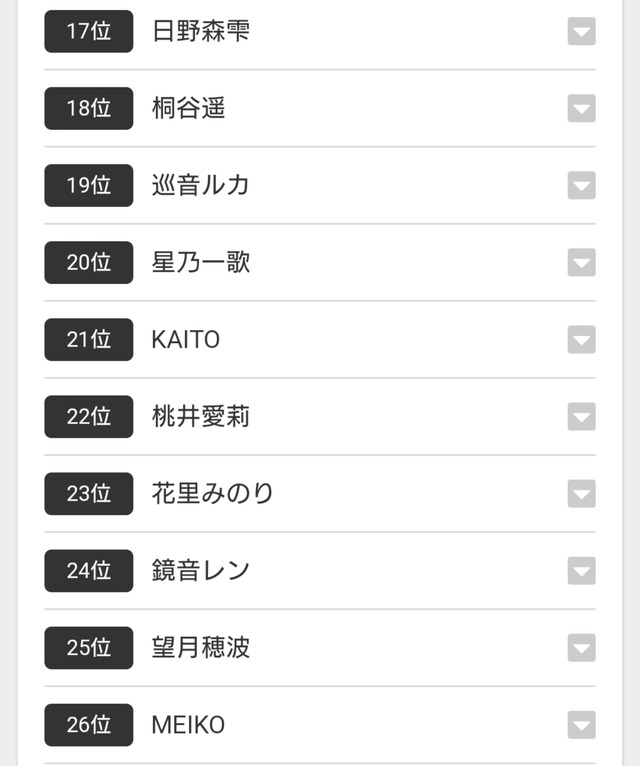
Task: Expand the 25位 望月穂波 entry
Action: pyautogui.click(x=581, y=648)
